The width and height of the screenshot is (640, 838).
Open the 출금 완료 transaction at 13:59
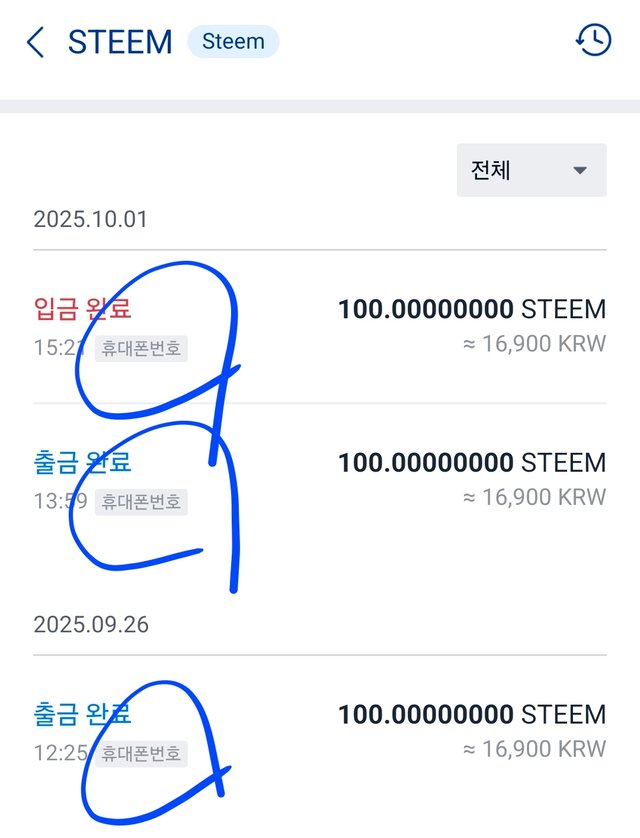pos(320,479)
